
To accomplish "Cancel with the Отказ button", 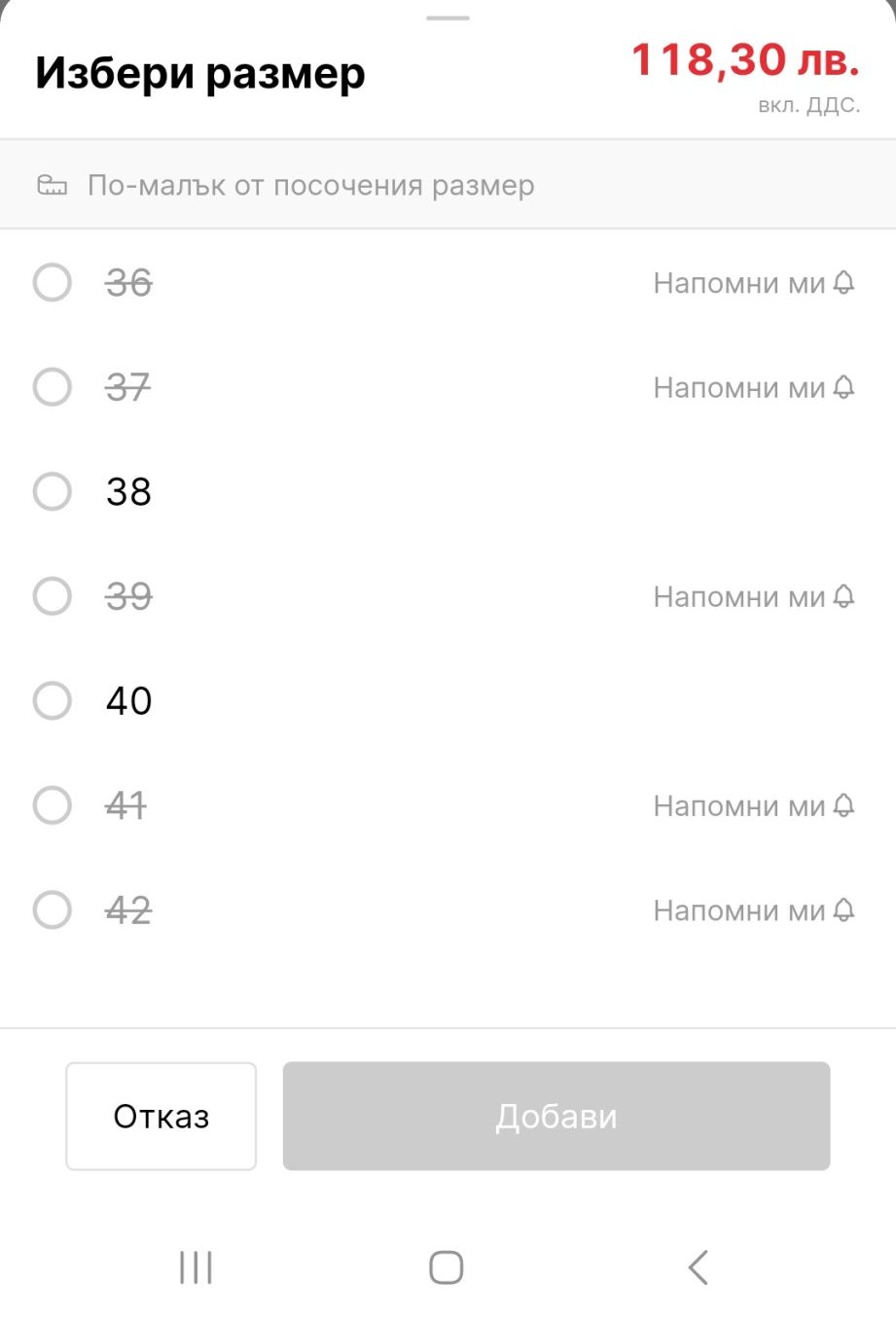I will [161, 1116].
